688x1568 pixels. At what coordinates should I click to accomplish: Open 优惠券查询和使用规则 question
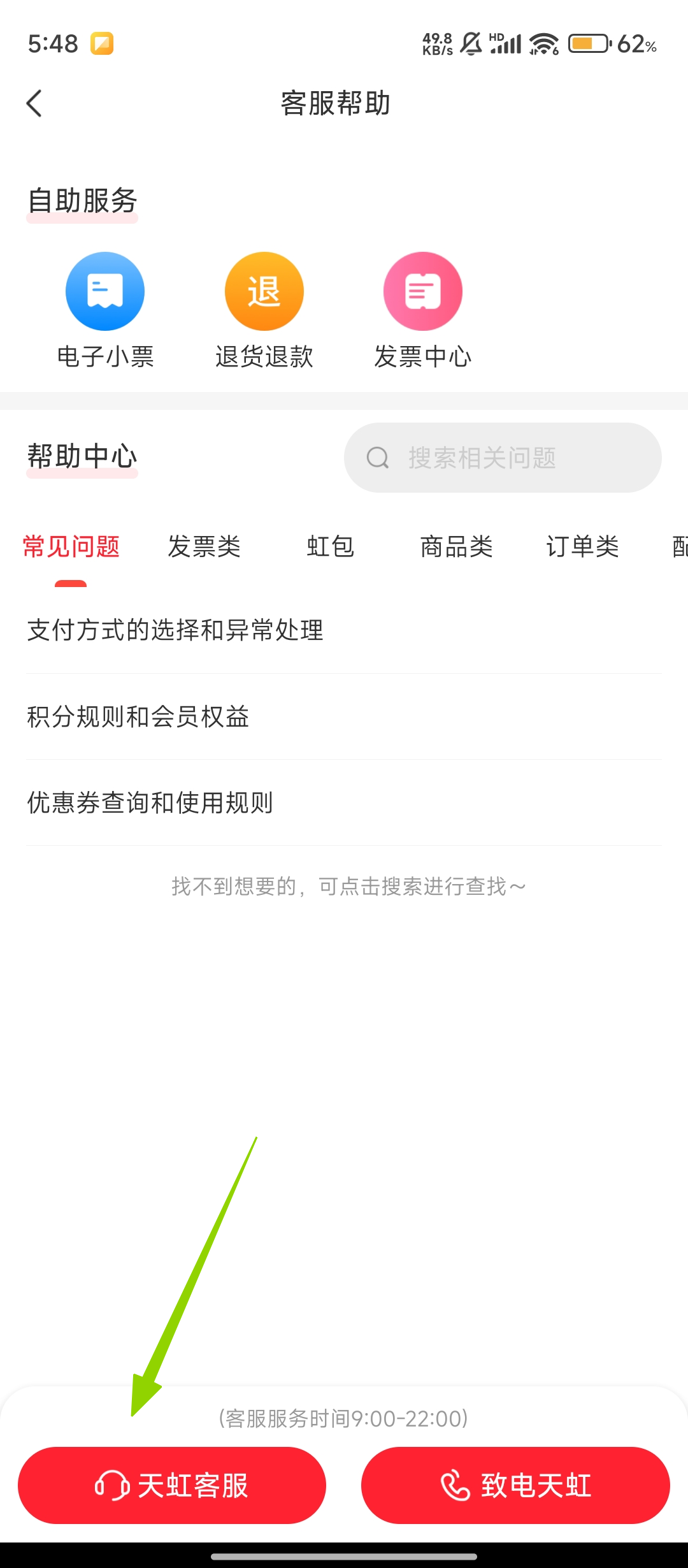click(150, 802)
